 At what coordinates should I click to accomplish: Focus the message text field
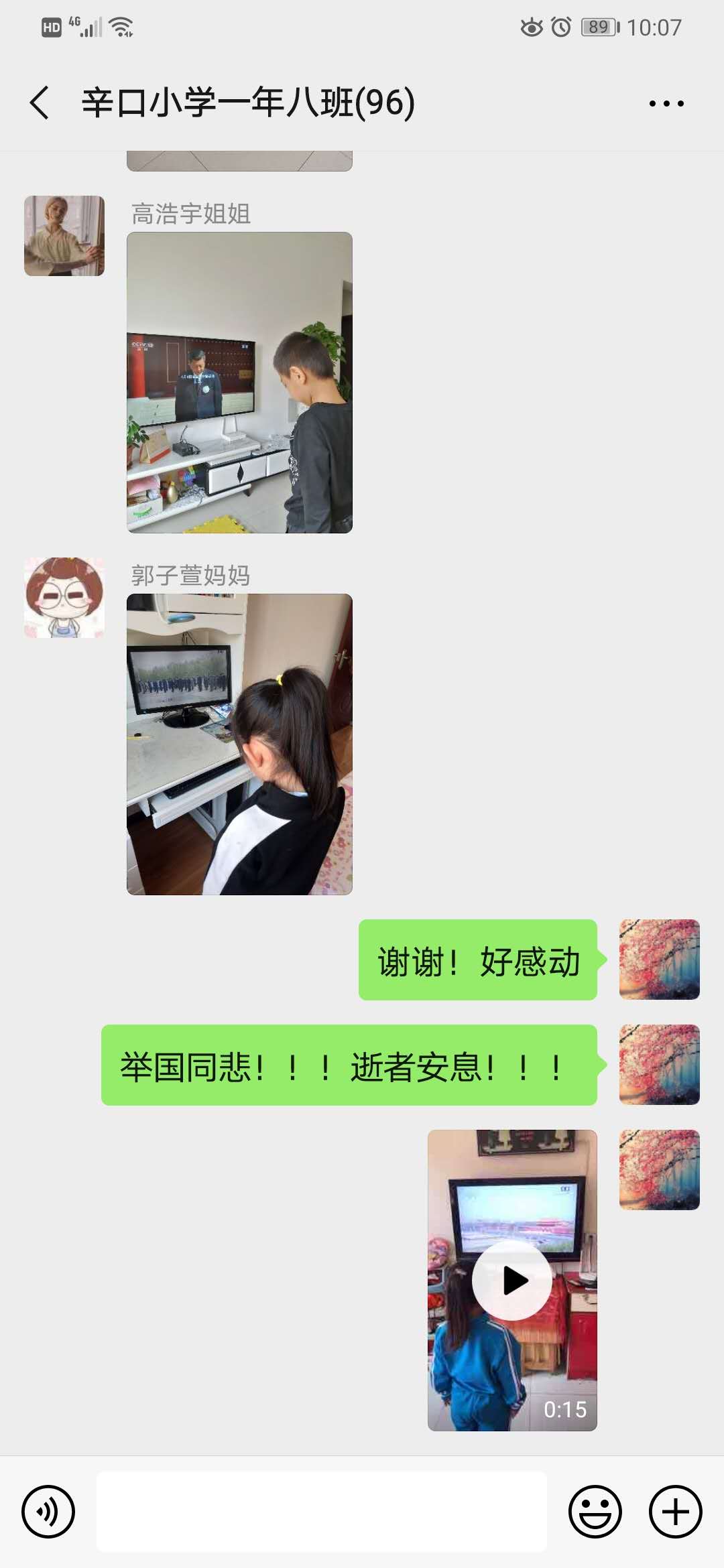coord(322,1512)
